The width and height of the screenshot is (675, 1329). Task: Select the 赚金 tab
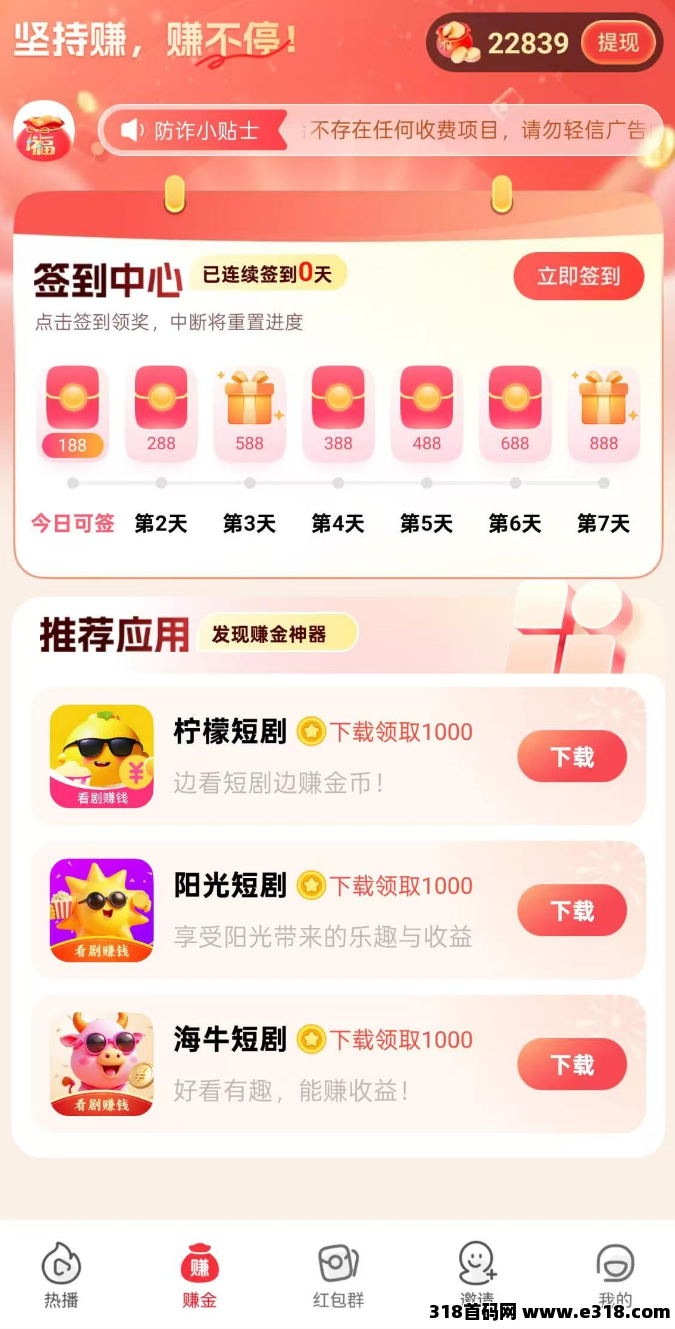(199, 1274)
